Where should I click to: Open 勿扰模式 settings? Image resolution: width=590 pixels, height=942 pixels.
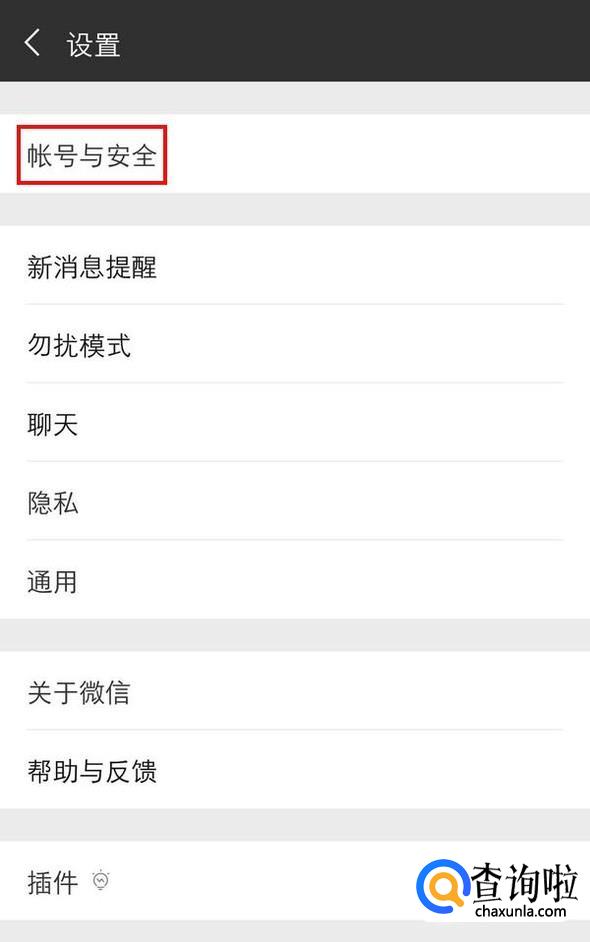295,344
